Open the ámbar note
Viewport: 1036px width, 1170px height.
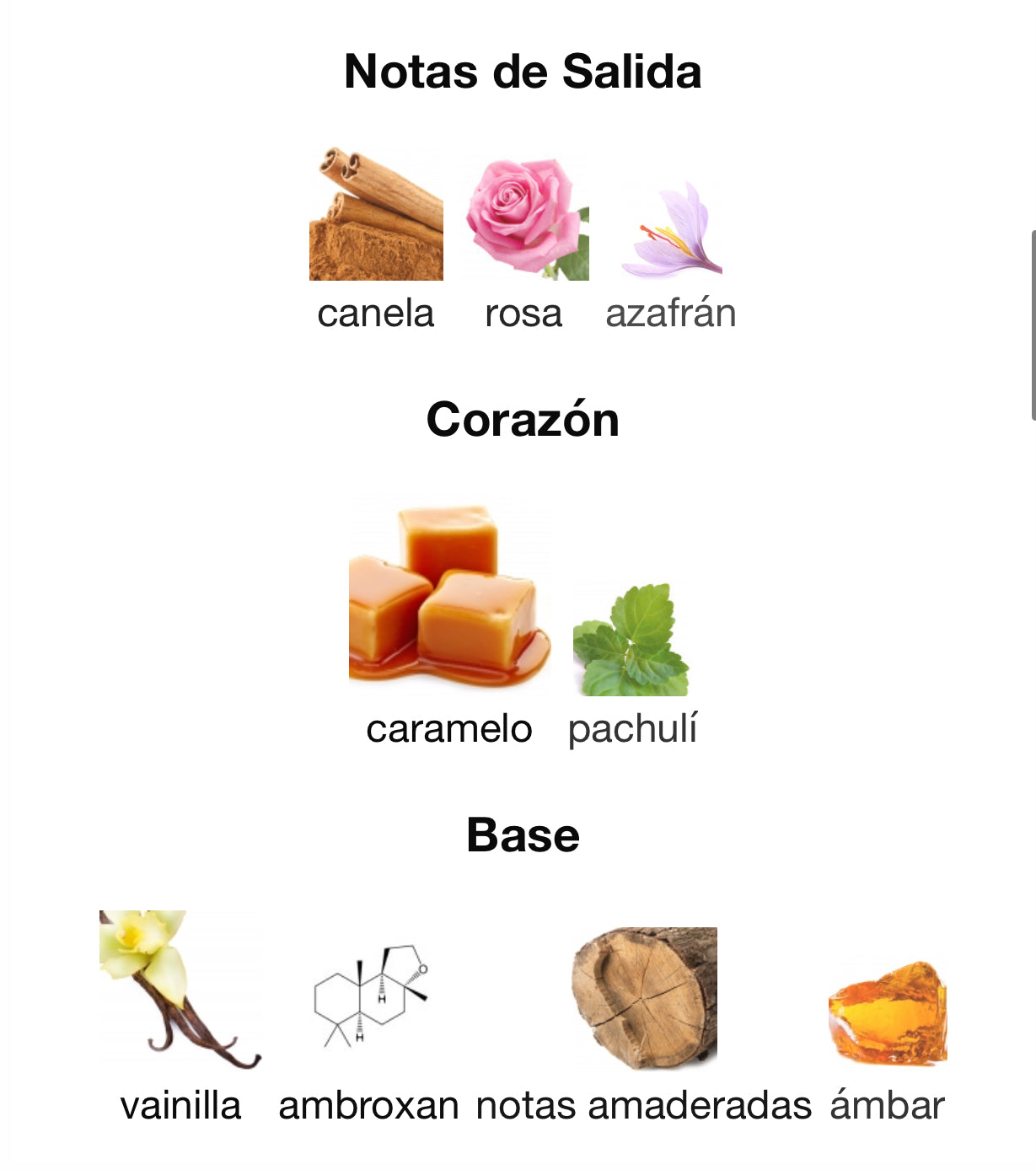coord(888,1012)
